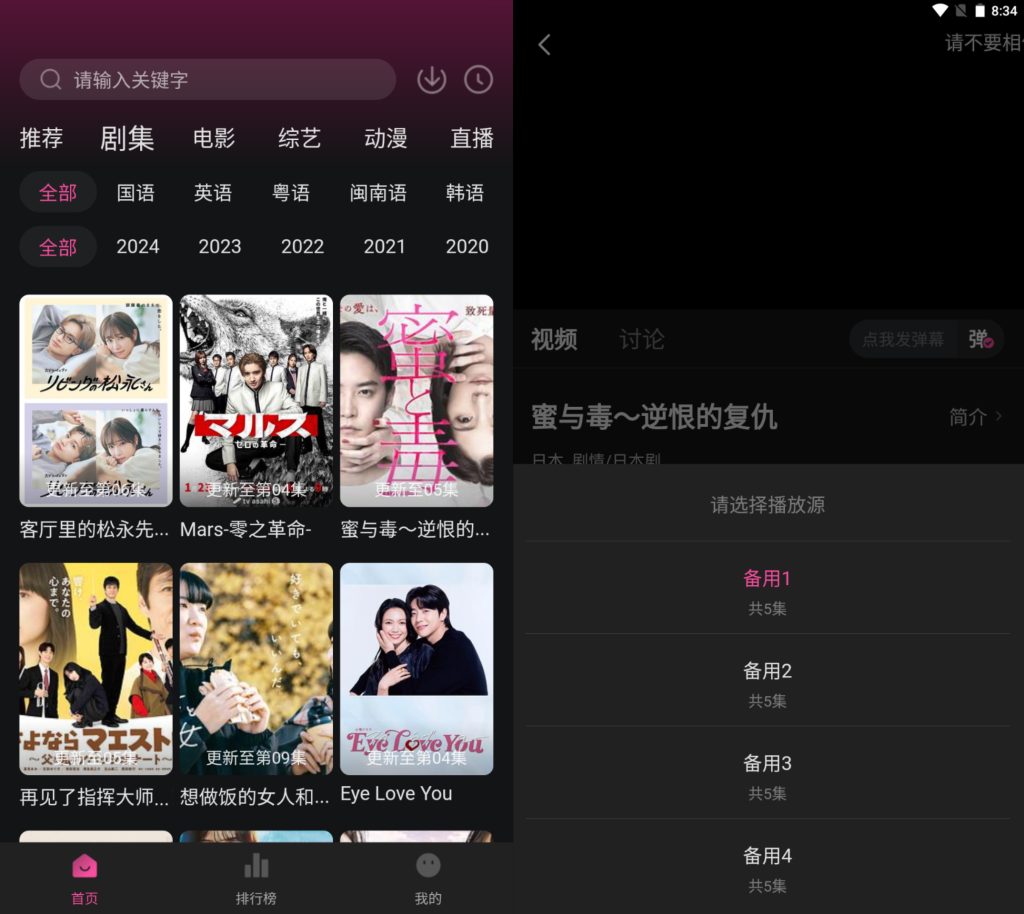Switch to the 电影 tab

(214, 138)
